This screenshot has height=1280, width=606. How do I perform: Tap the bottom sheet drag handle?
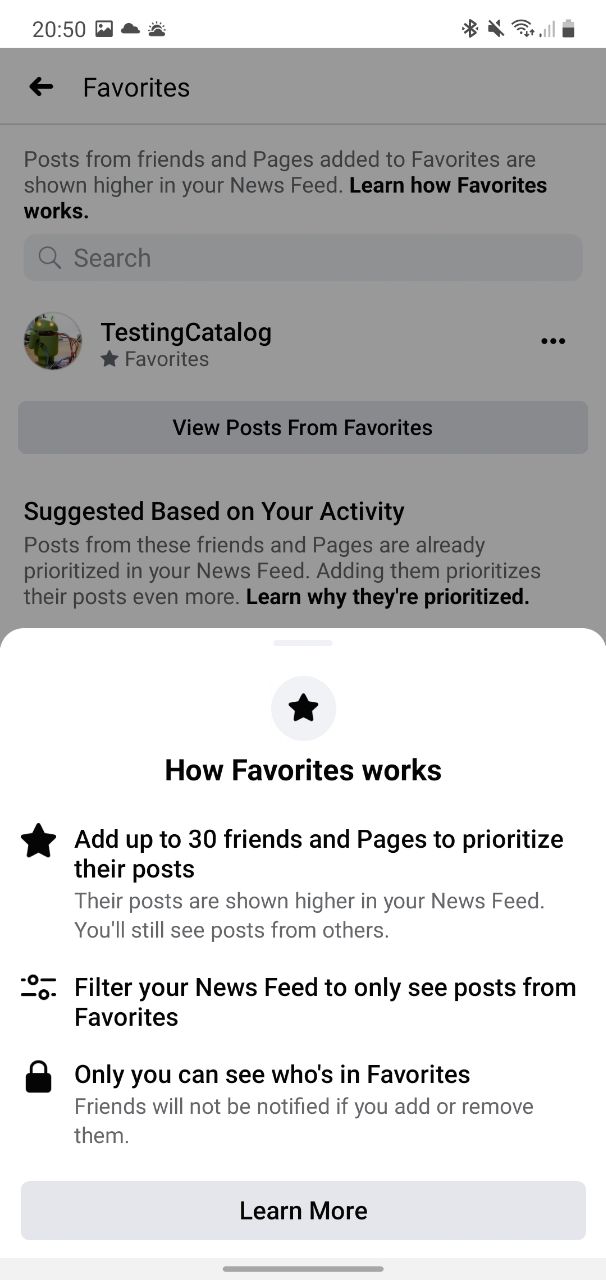click(x=303, y=643)
